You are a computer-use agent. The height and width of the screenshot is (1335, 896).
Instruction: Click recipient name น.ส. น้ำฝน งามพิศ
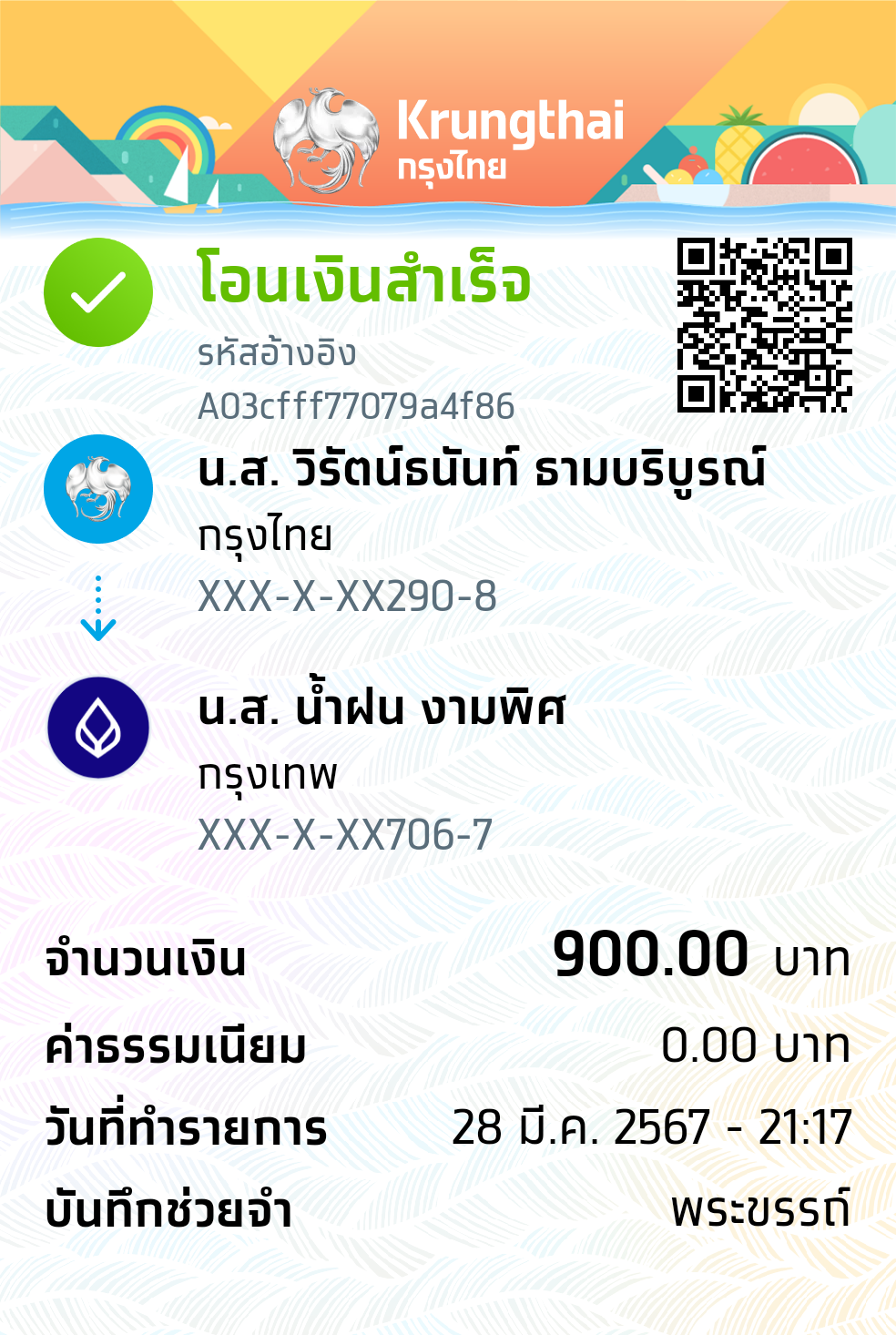point(382,713)
